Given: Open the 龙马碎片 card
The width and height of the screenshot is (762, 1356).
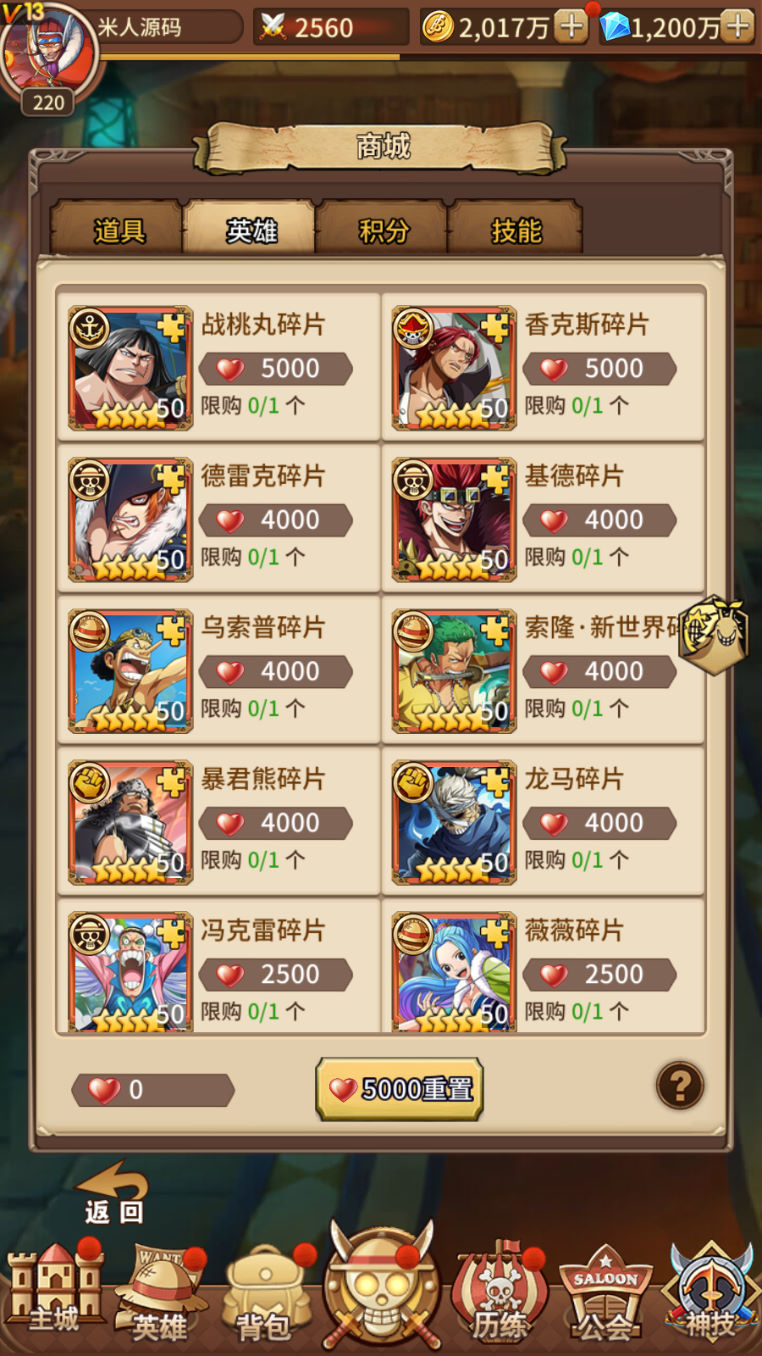Looking at the screenshot, I should 543,822.
